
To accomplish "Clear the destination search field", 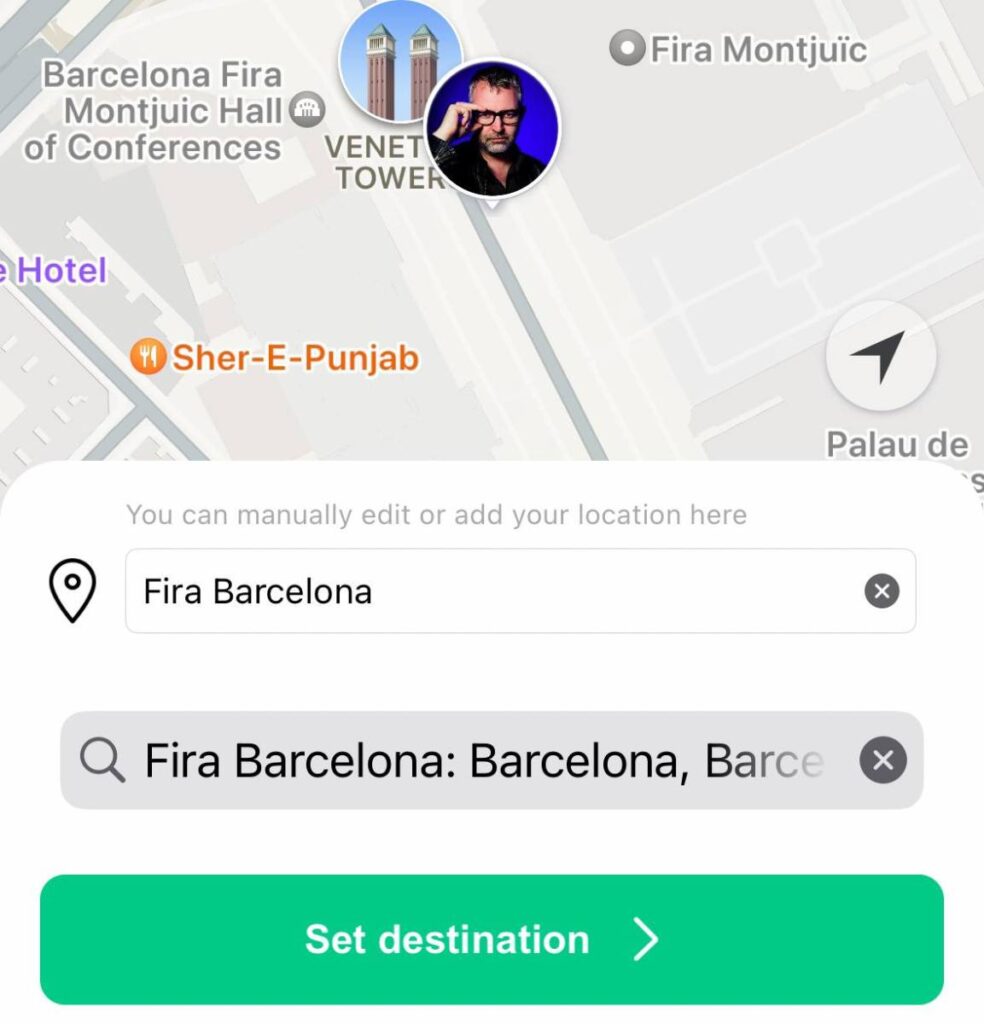I will coord(881,761).
